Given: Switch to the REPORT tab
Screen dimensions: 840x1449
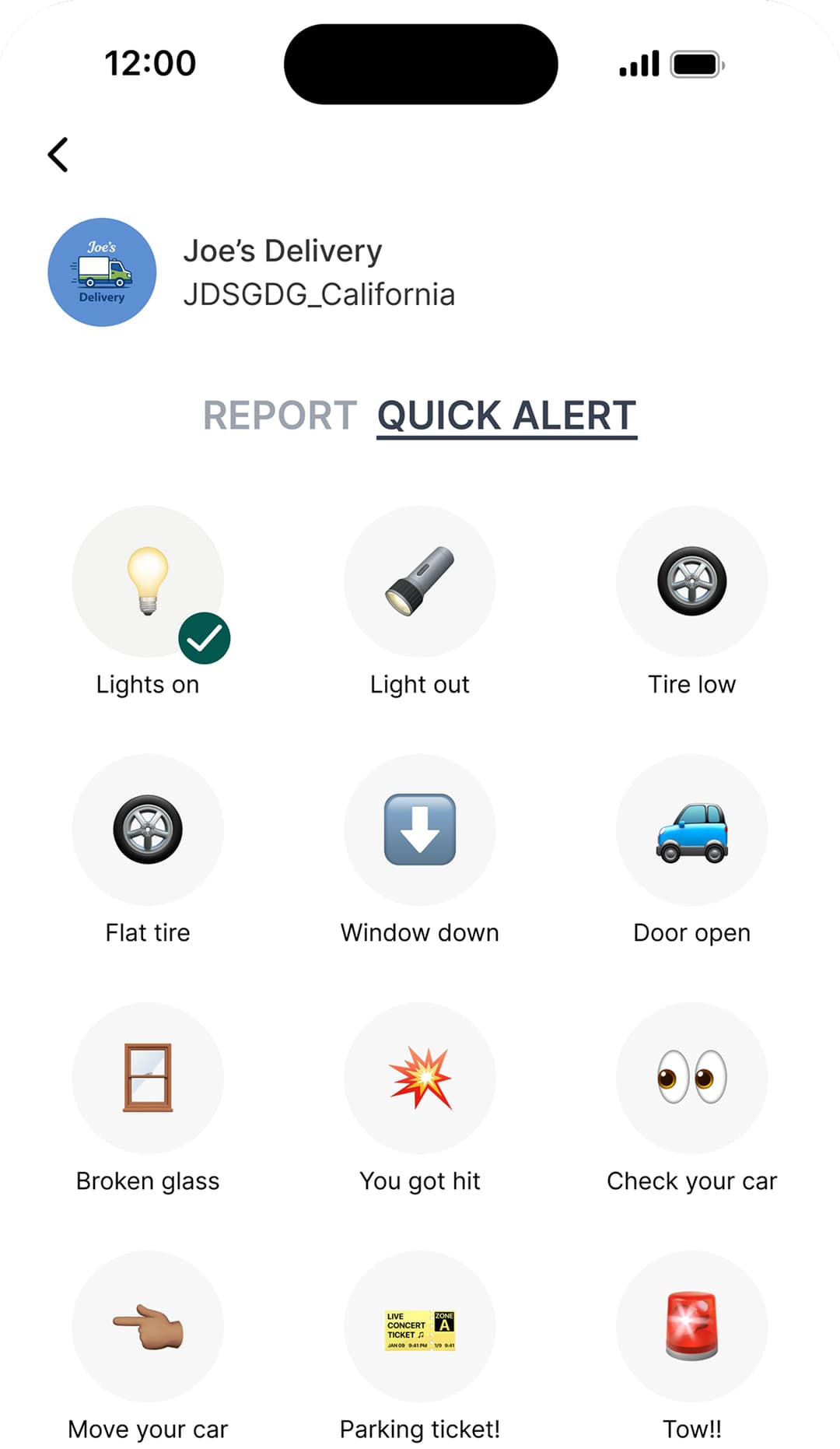Looking at the screenshot, I should pyautogui.click(x=279, y=416).
